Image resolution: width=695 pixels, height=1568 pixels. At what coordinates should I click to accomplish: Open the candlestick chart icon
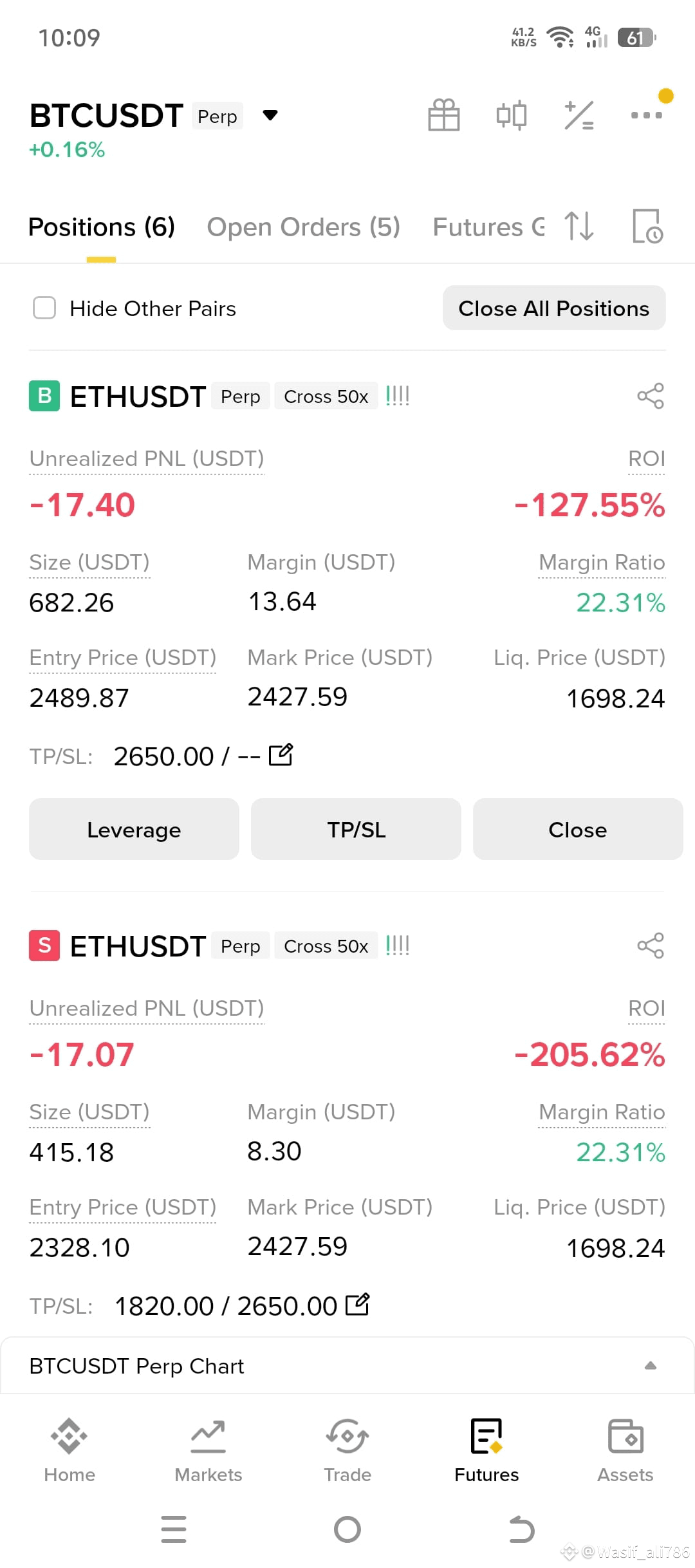(x=512, y=115)
